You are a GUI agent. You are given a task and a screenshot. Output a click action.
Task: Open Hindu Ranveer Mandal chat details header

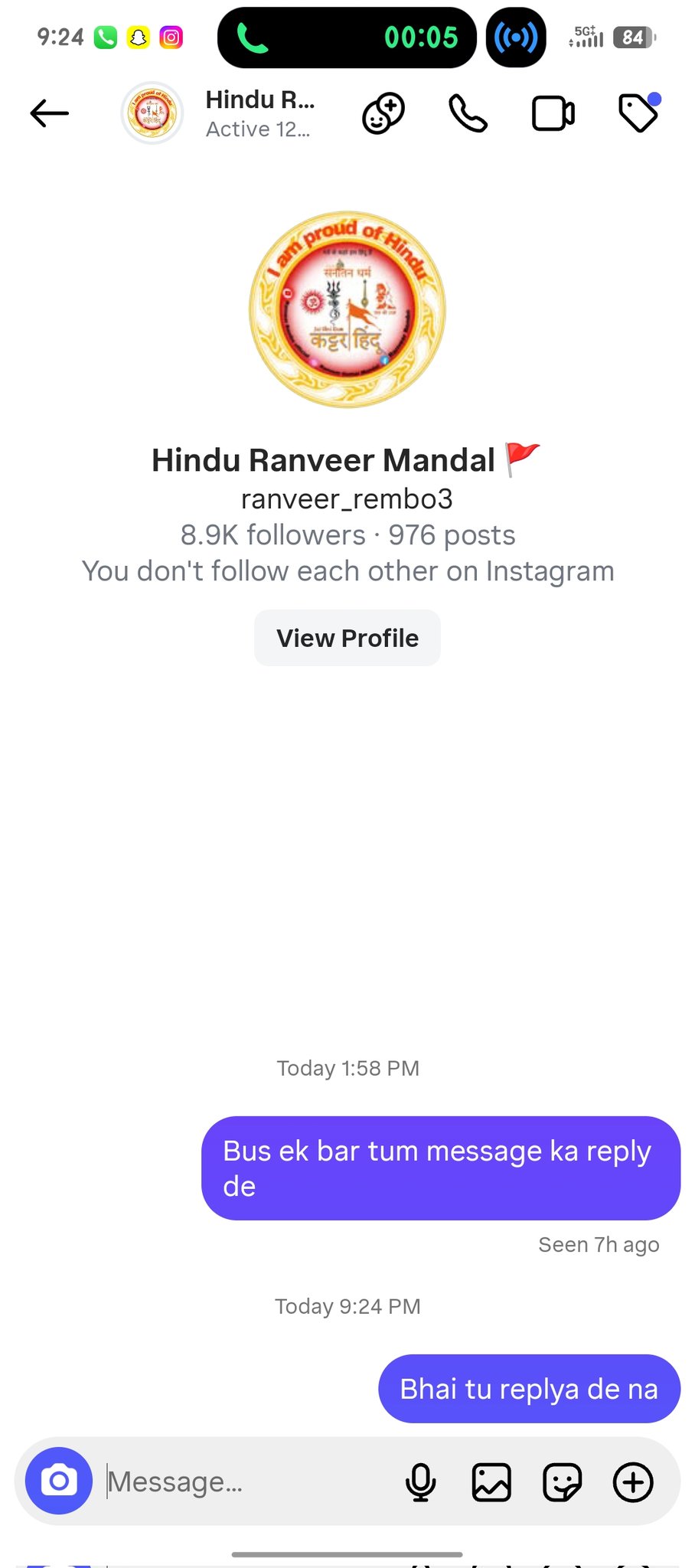[x=259, y=113]
